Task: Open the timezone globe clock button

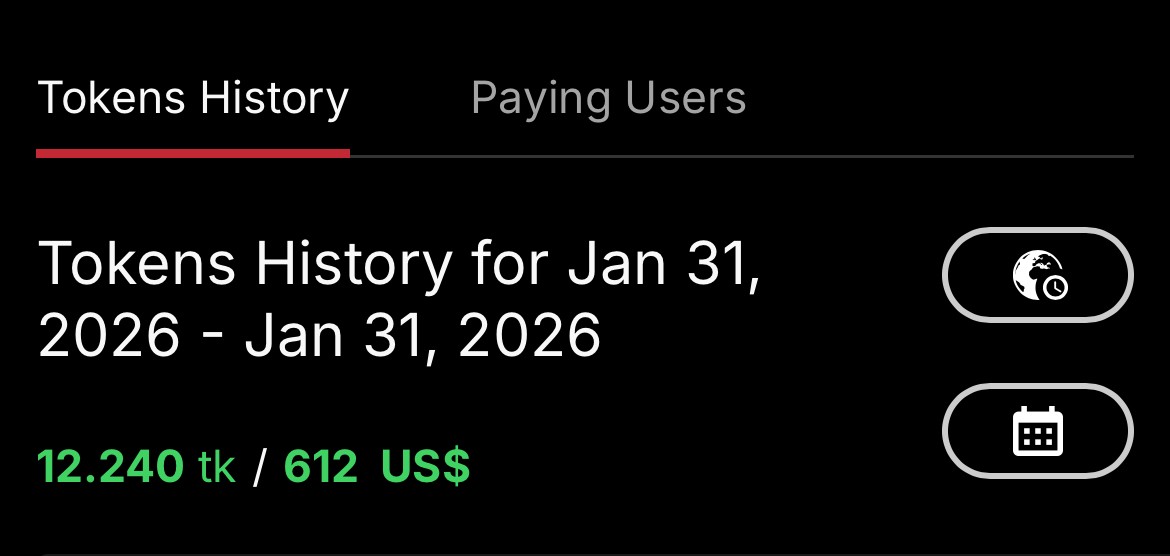Action: (x=1038, y=275)
